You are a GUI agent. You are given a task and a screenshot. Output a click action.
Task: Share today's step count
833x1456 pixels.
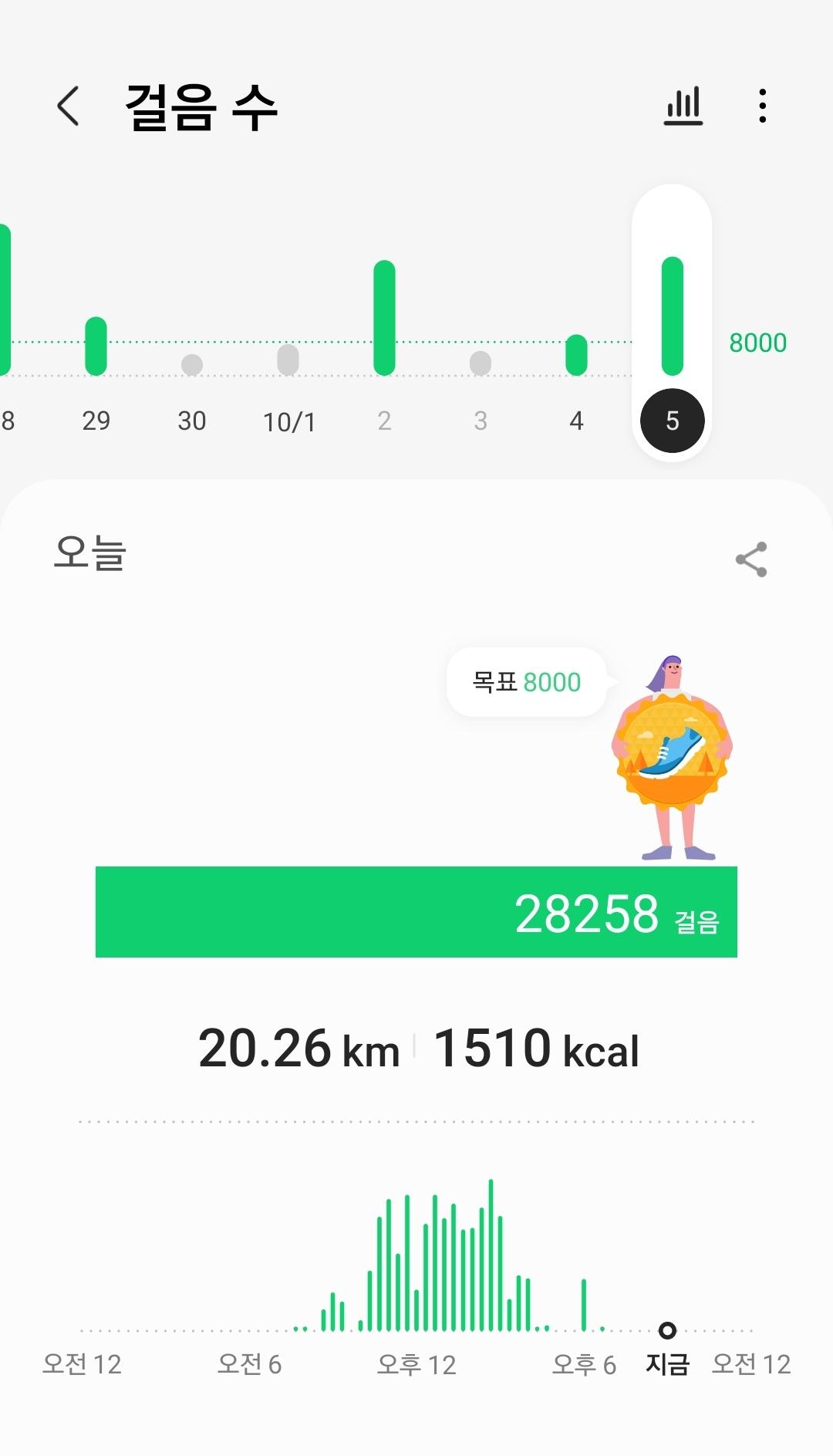(751, 559)
